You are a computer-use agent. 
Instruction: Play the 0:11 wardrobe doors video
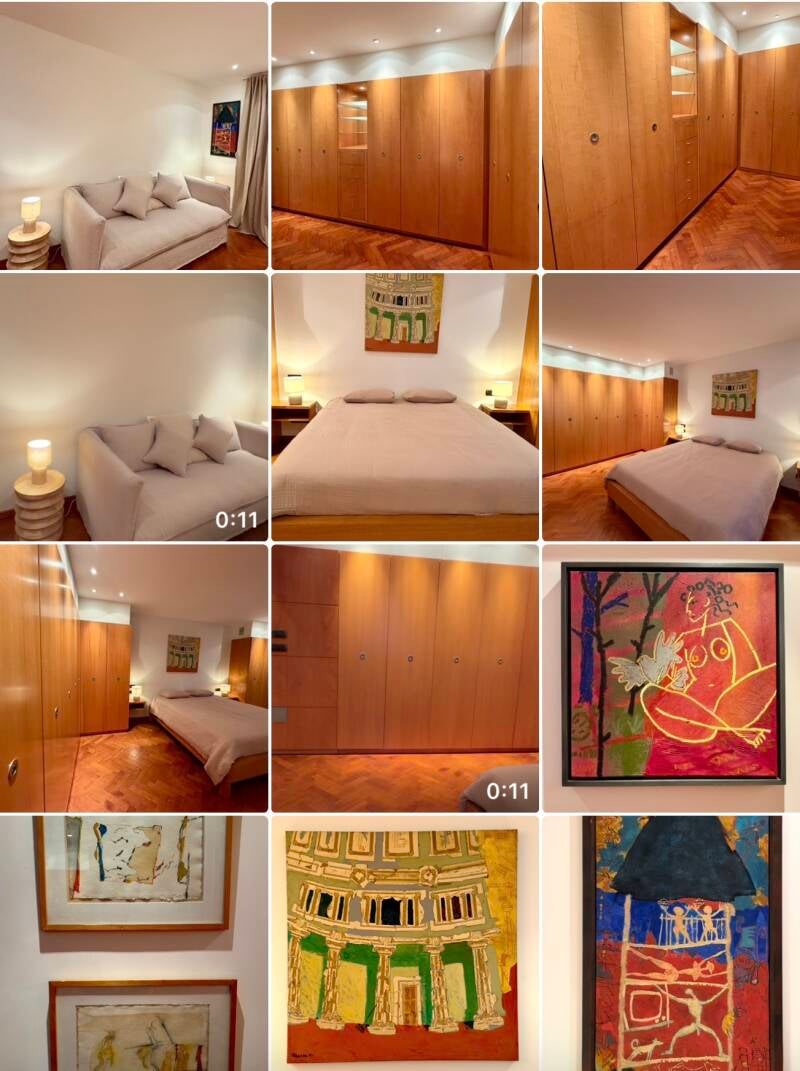pyautogui.click(x=405, y=678)
